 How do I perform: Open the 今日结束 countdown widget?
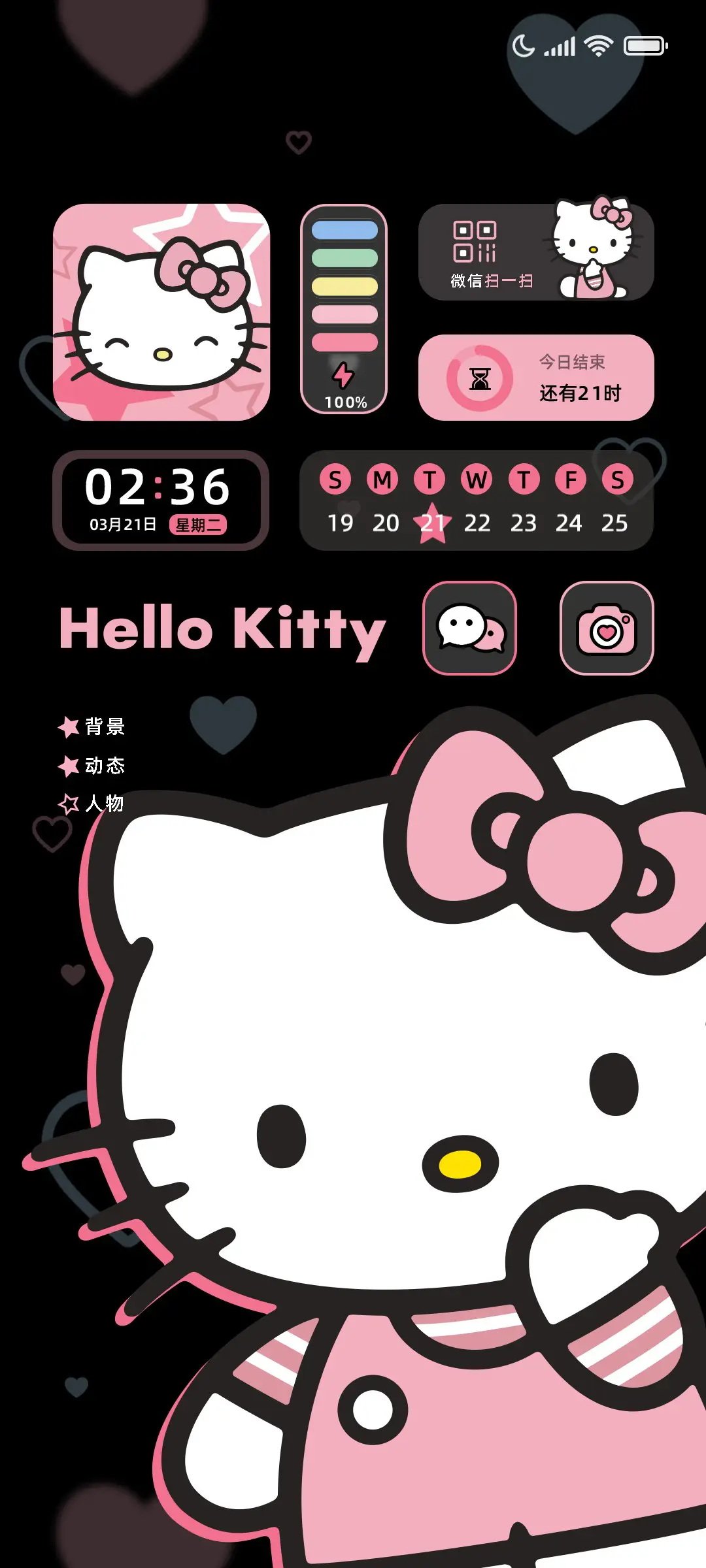pyautogui.click(x=536, y=378)
